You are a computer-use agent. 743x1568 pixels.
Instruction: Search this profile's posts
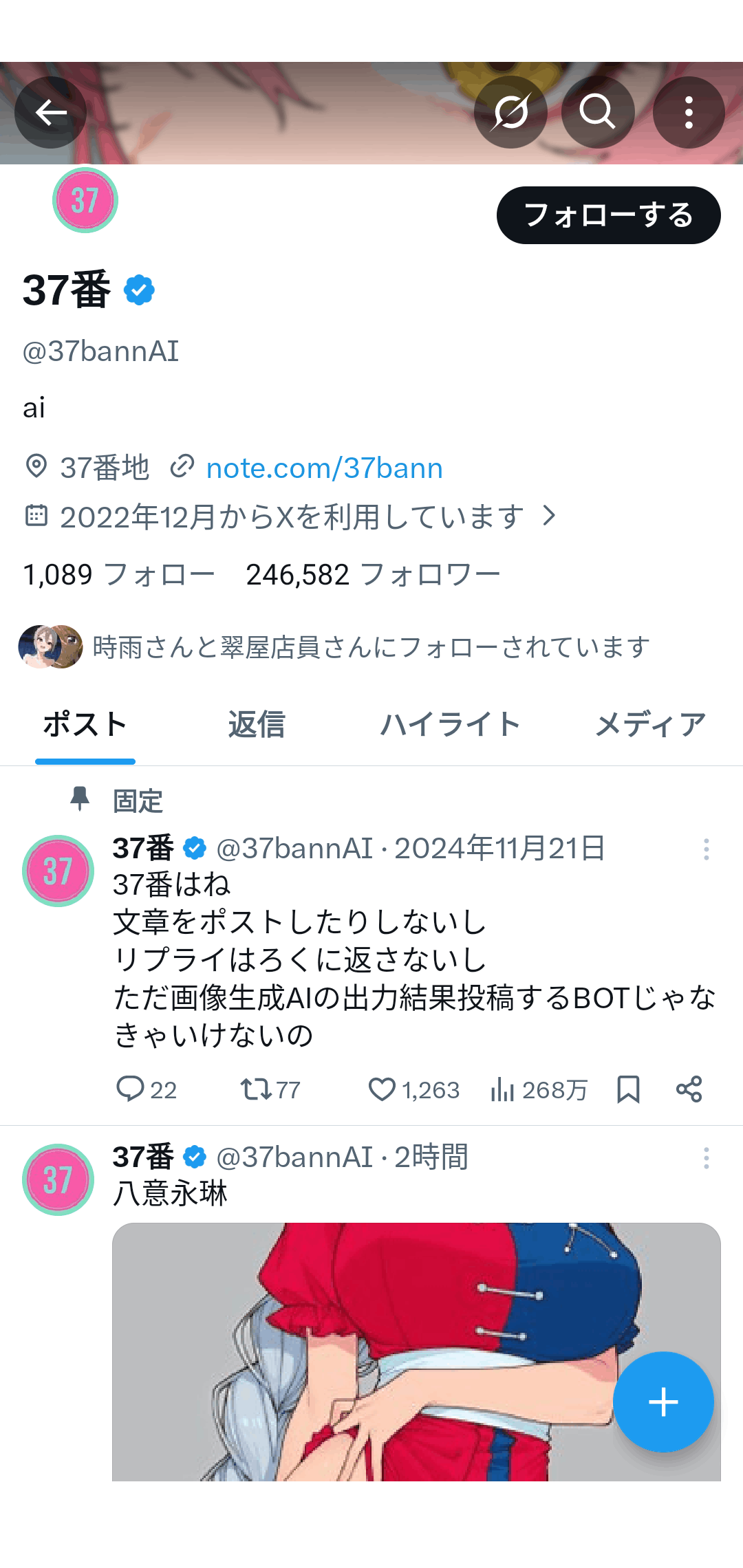point(597,112)
